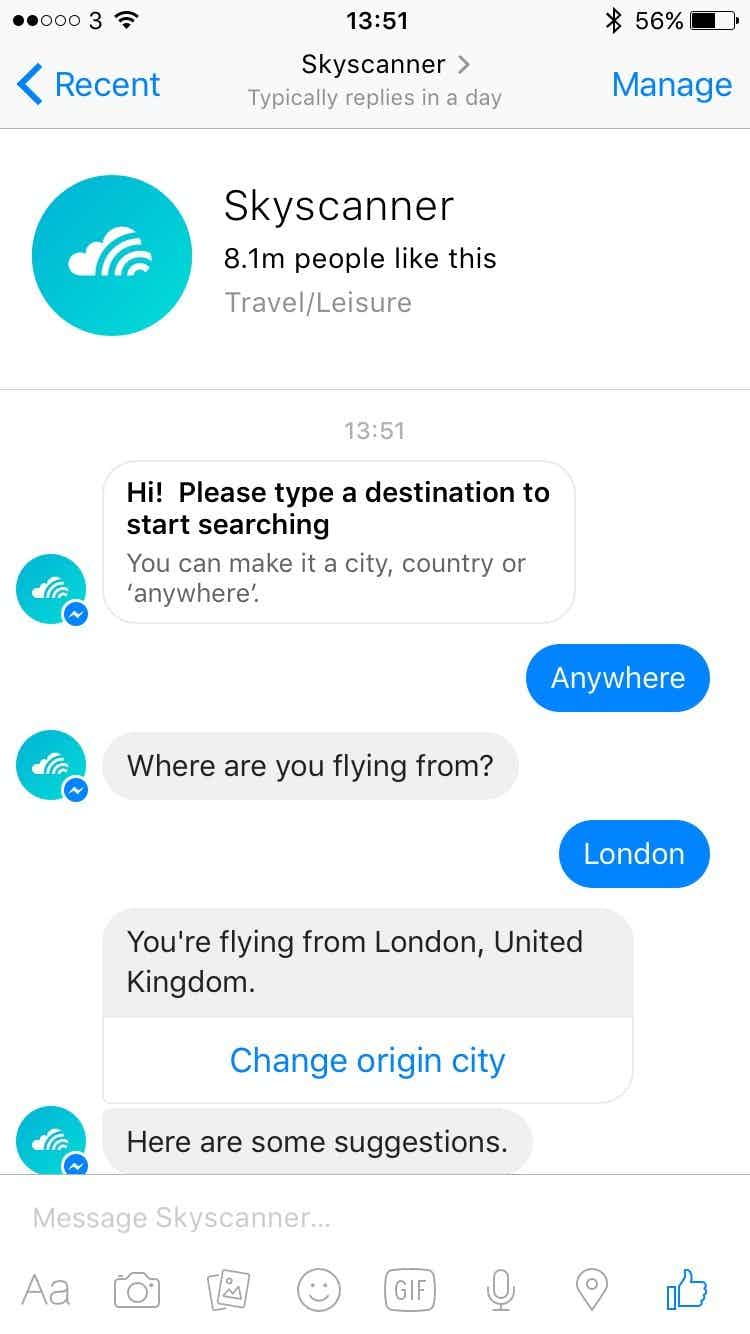Viewport: 750px width, 1334px height.
Task: Tap Manage in the top bar
Action: pos(671,85)
